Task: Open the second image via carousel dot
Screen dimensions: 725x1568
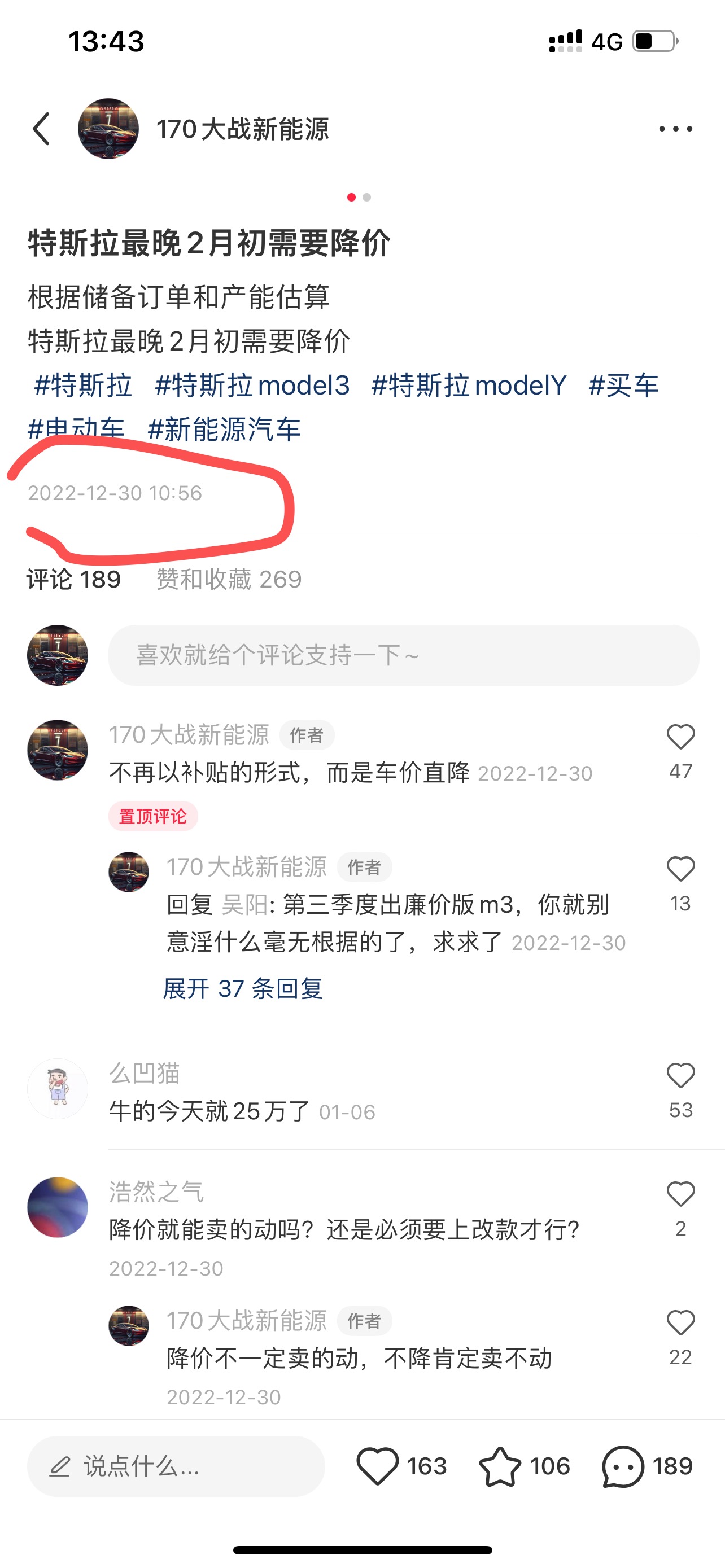Action: point(368,197)
